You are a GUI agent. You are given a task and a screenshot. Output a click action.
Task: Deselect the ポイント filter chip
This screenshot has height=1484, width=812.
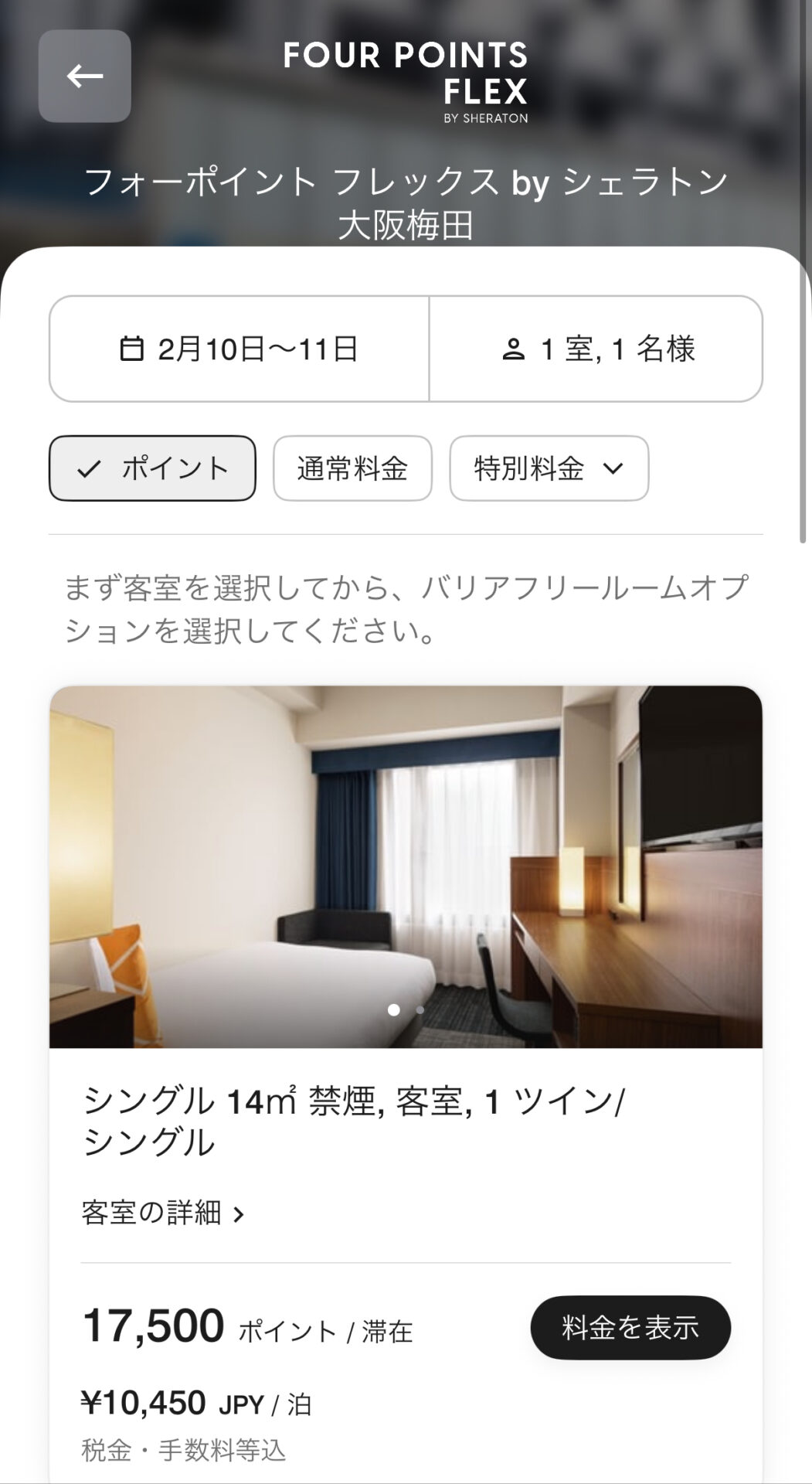[x=152, y=468]
